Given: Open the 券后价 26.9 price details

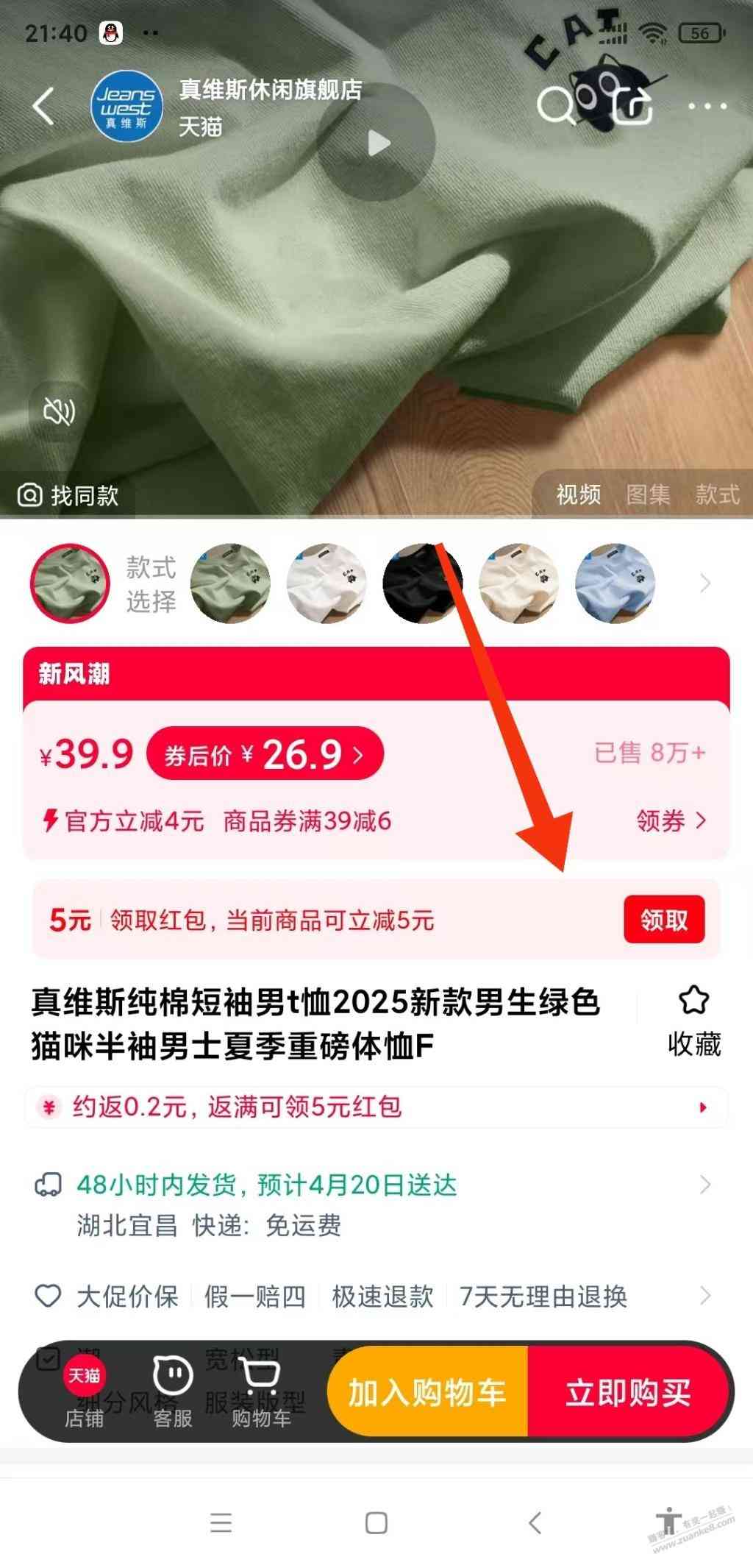Looking at the screenshot, I should click(x=265, y=754).
